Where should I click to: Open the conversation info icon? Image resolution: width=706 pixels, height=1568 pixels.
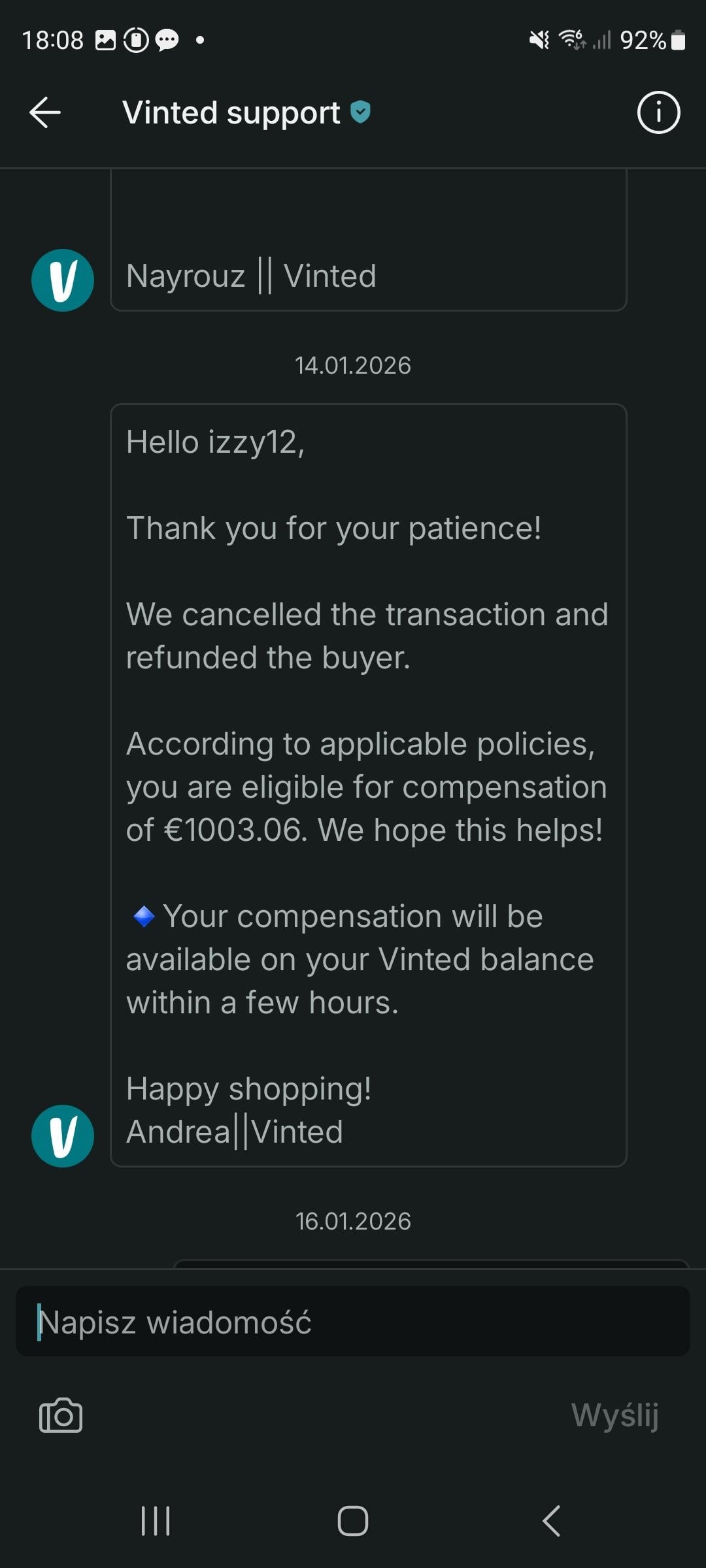[658, 112]
